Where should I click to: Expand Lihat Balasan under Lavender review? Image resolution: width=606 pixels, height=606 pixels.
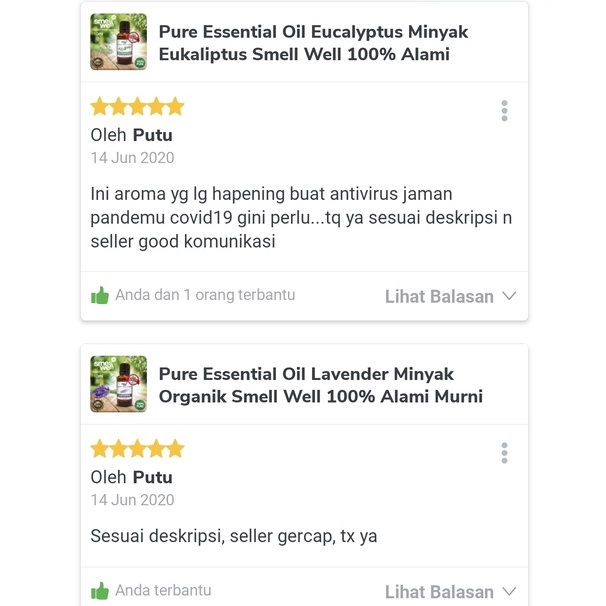tap(450, 591)
